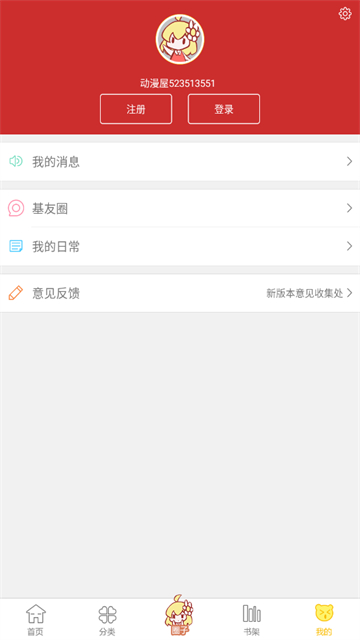Tap the 登录 login button

pos(224,109)
